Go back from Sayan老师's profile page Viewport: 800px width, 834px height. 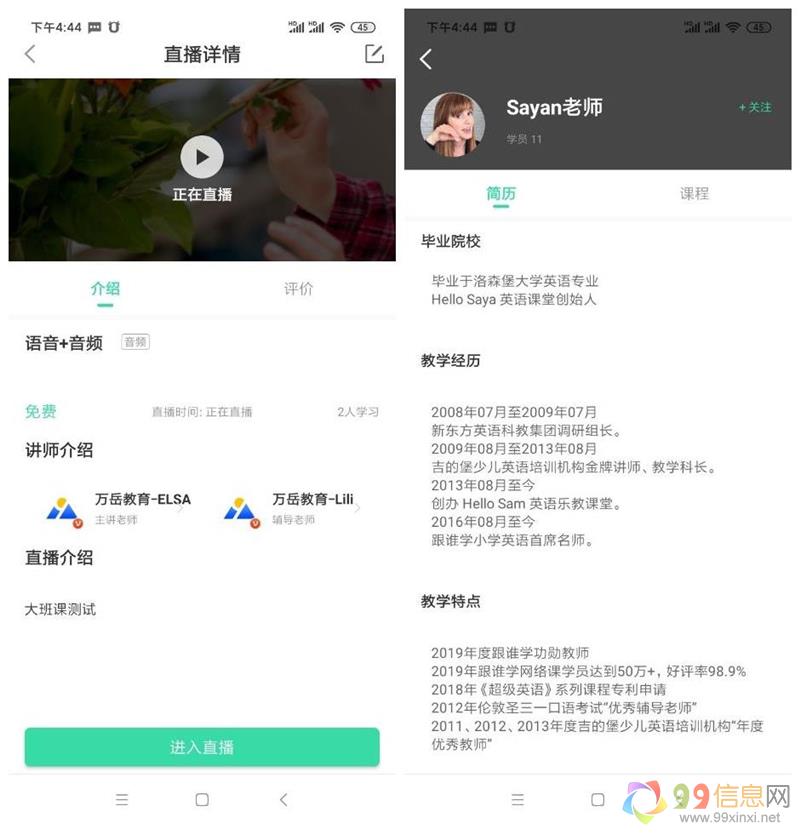(426, 59)
